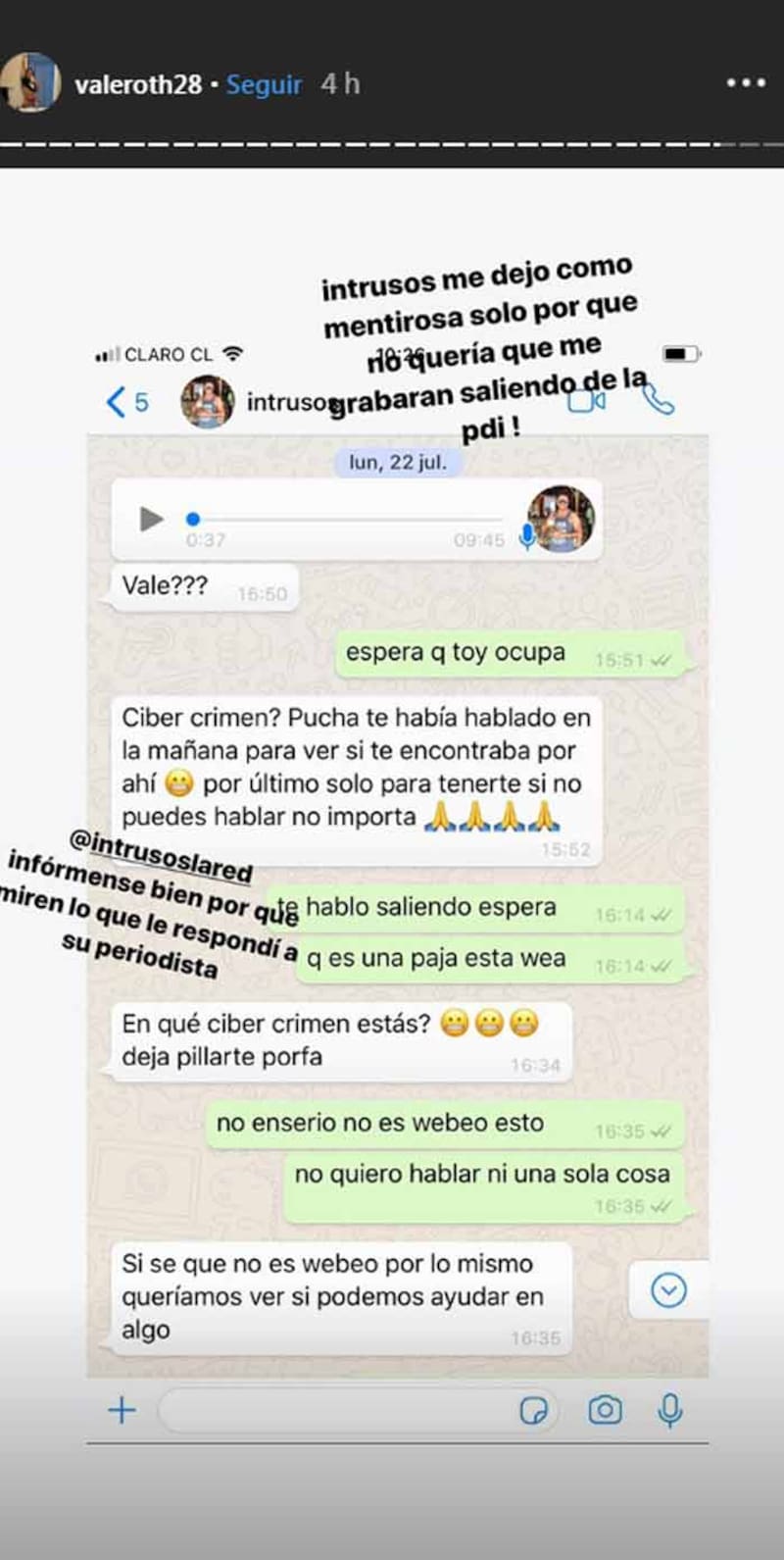Open valeroth28's profile picture
Viewport: 784px width, 1560px height.
[x=31, y=82]
